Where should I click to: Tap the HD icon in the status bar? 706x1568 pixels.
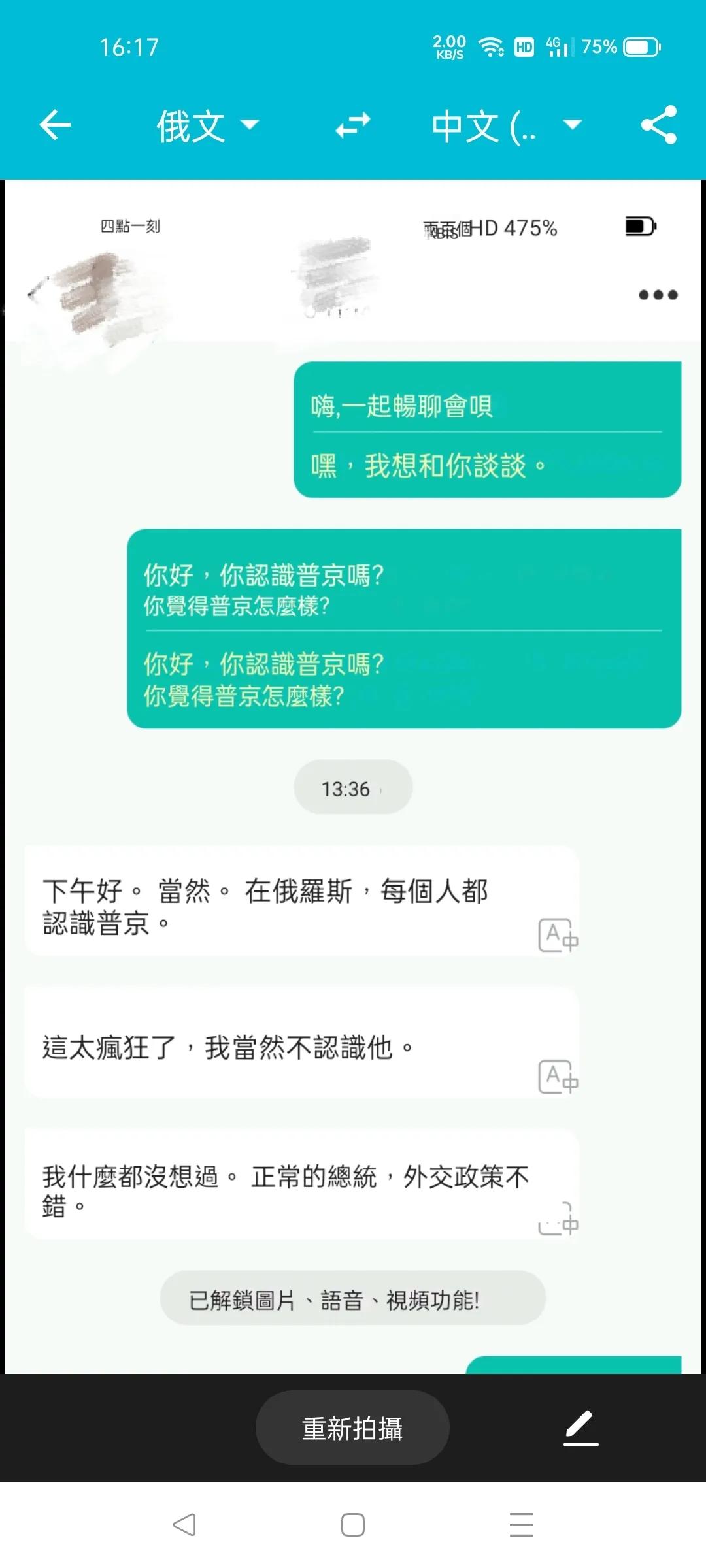pos(523,46)
